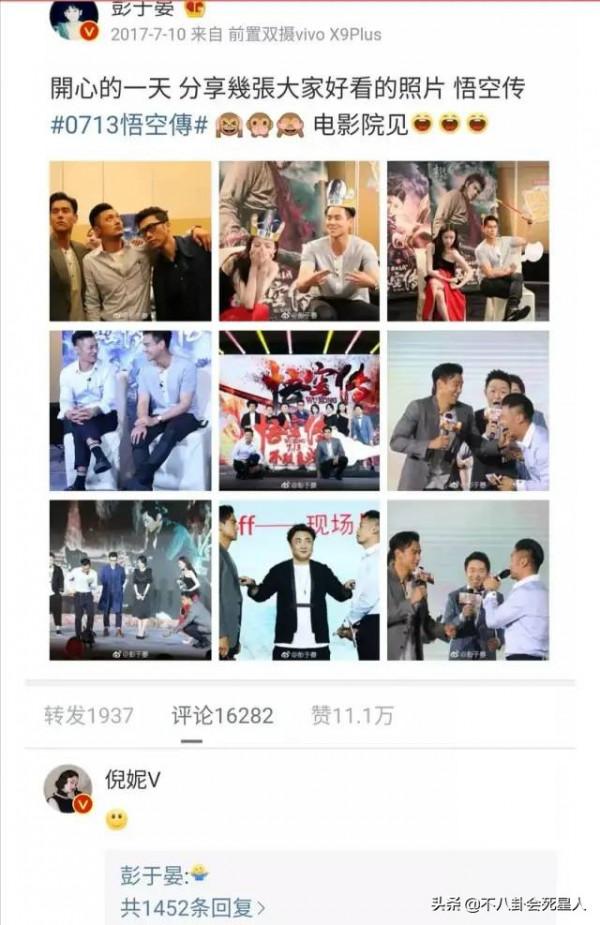Open the photo of two people wearing crowns
The height and width of the screenshot is (925, 600).
coord(299,241)
